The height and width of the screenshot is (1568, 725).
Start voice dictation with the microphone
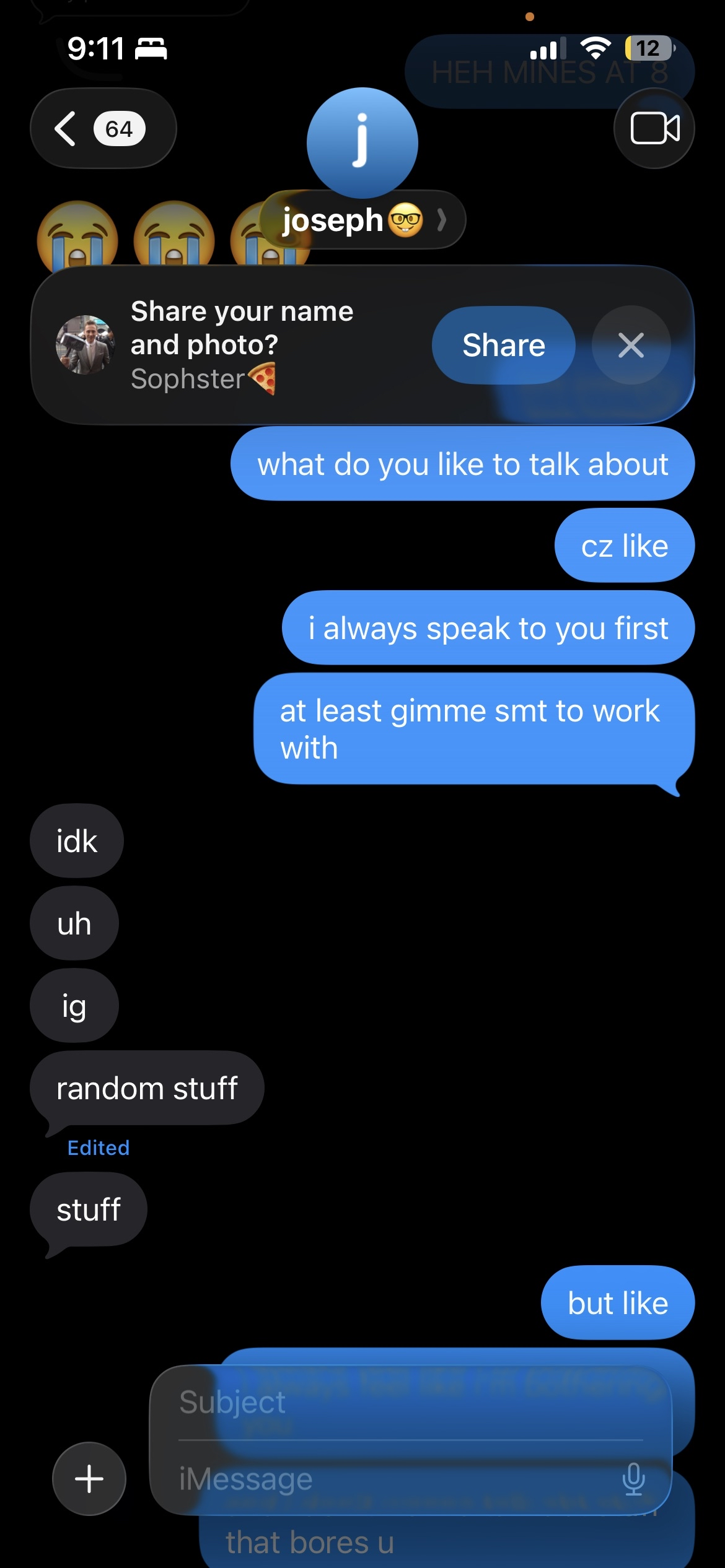pyautogui.click(x=633, y=1479)
